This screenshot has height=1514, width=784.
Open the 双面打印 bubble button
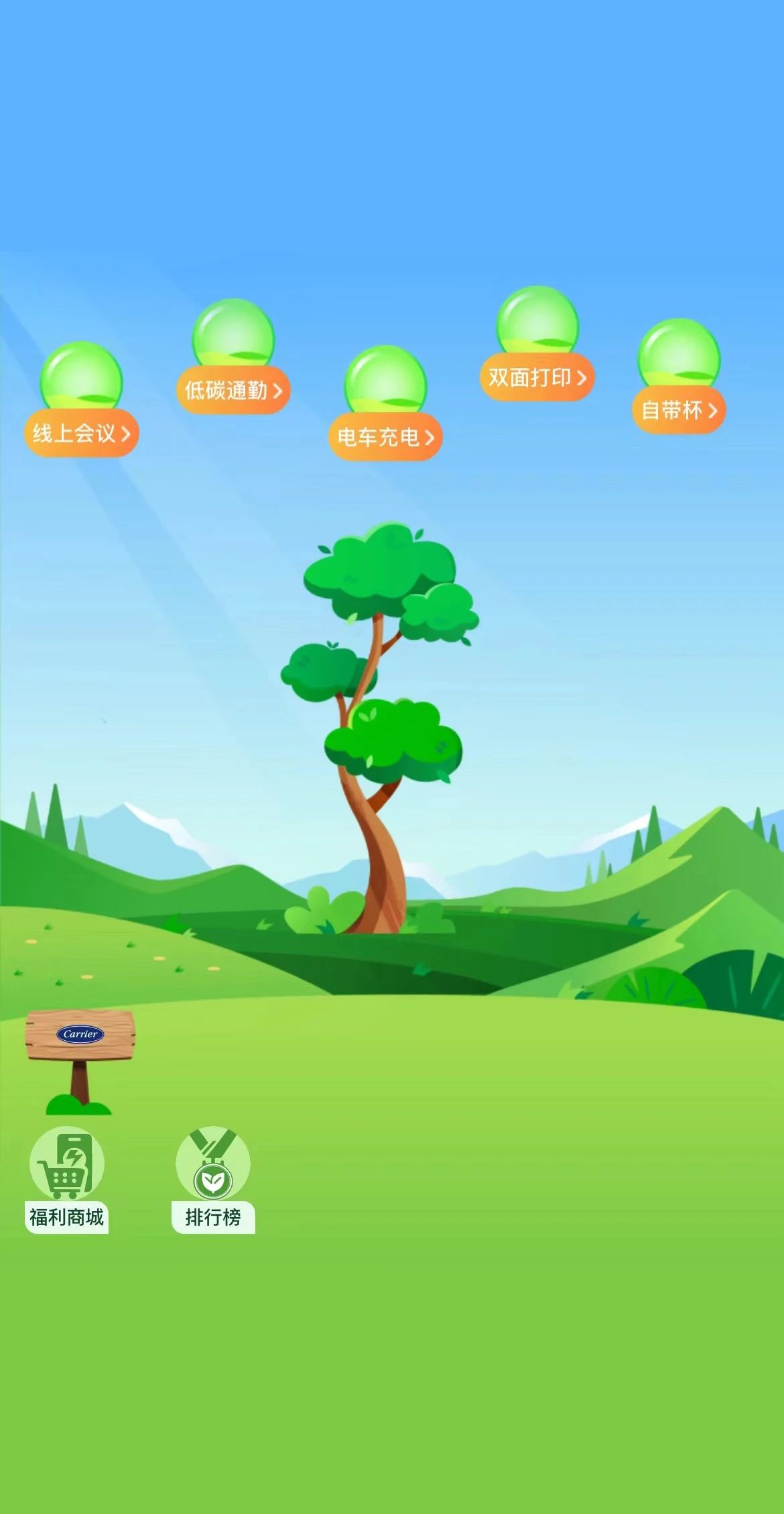(537, 377)
